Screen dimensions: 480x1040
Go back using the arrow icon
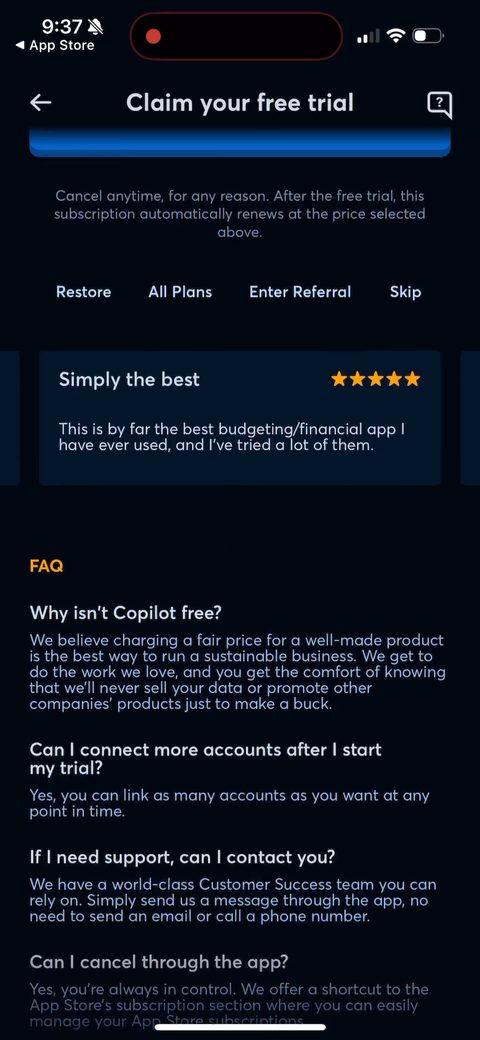point(41,103)
